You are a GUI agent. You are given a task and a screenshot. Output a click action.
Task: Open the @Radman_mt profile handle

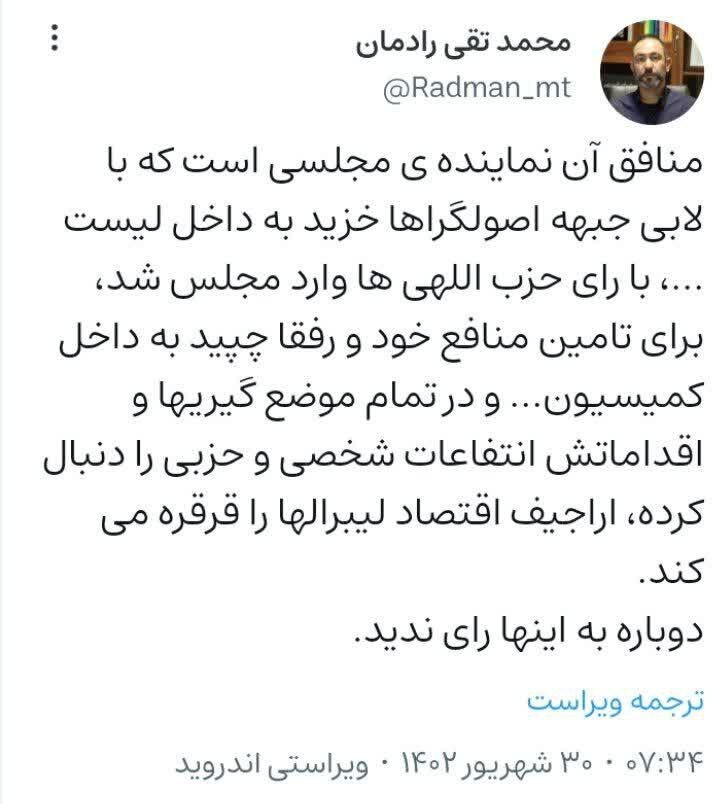point(478,88)
